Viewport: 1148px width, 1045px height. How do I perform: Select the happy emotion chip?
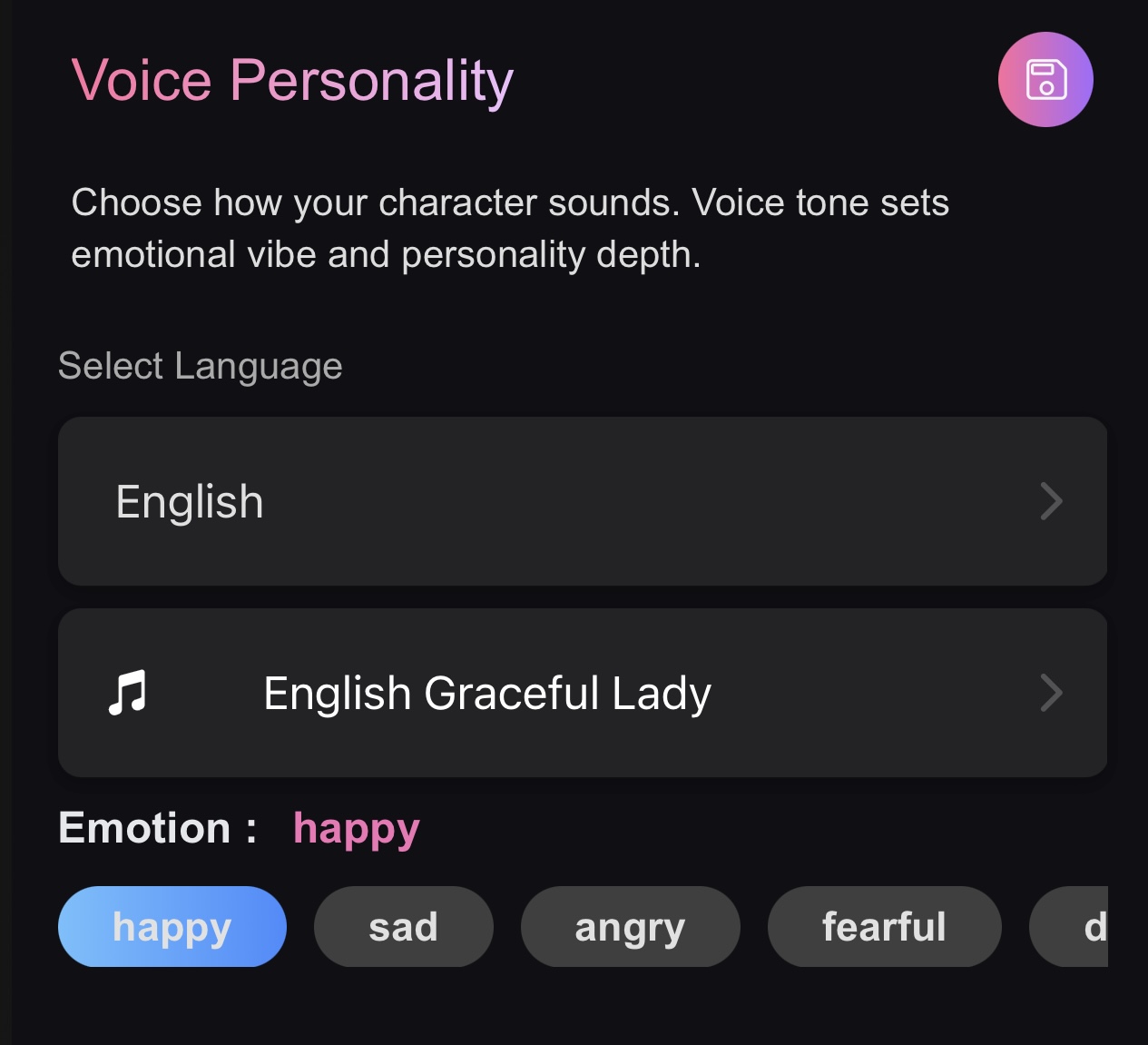click(x=172, y=927)
